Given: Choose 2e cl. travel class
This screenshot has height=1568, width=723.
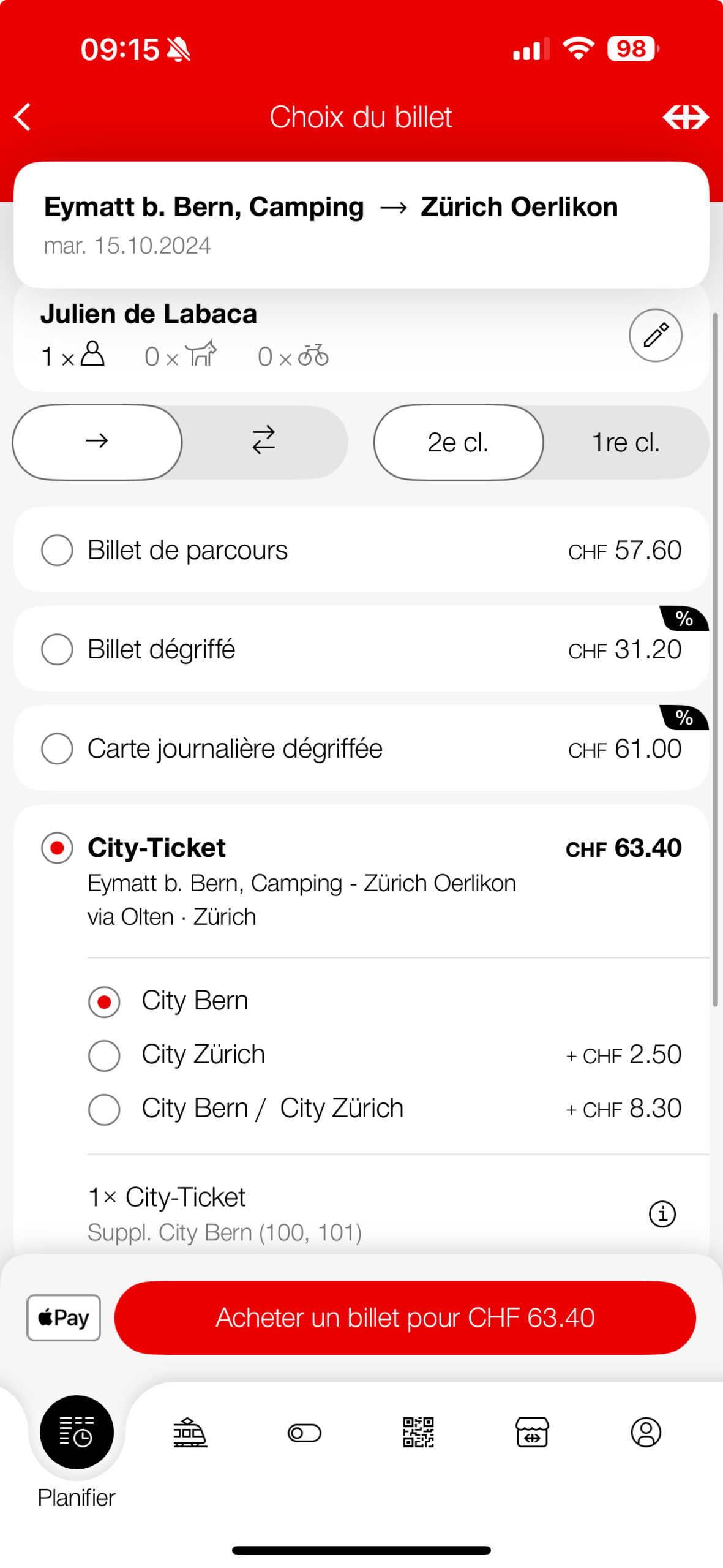Looking at the screenshot, I should 458,442.
